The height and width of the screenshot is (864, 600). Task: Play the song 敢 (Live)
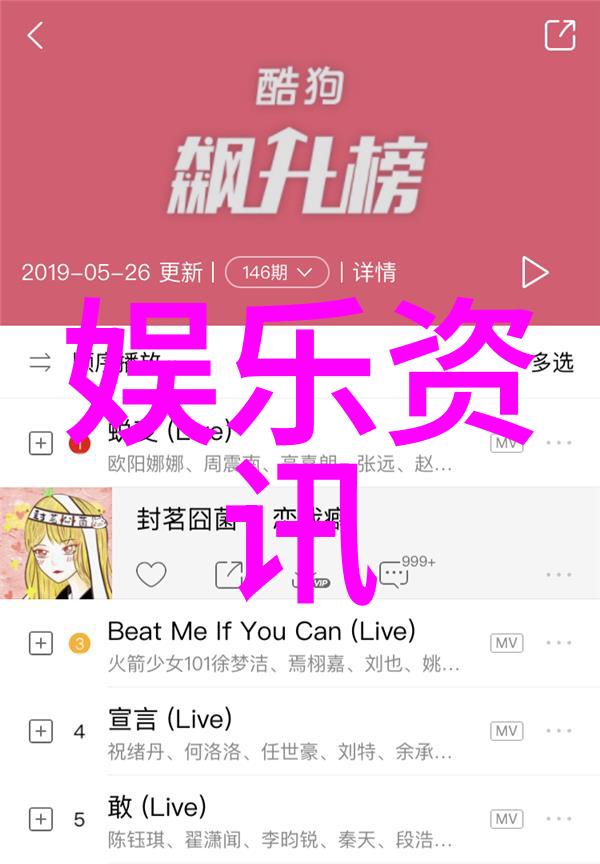[x=157, y=806]
